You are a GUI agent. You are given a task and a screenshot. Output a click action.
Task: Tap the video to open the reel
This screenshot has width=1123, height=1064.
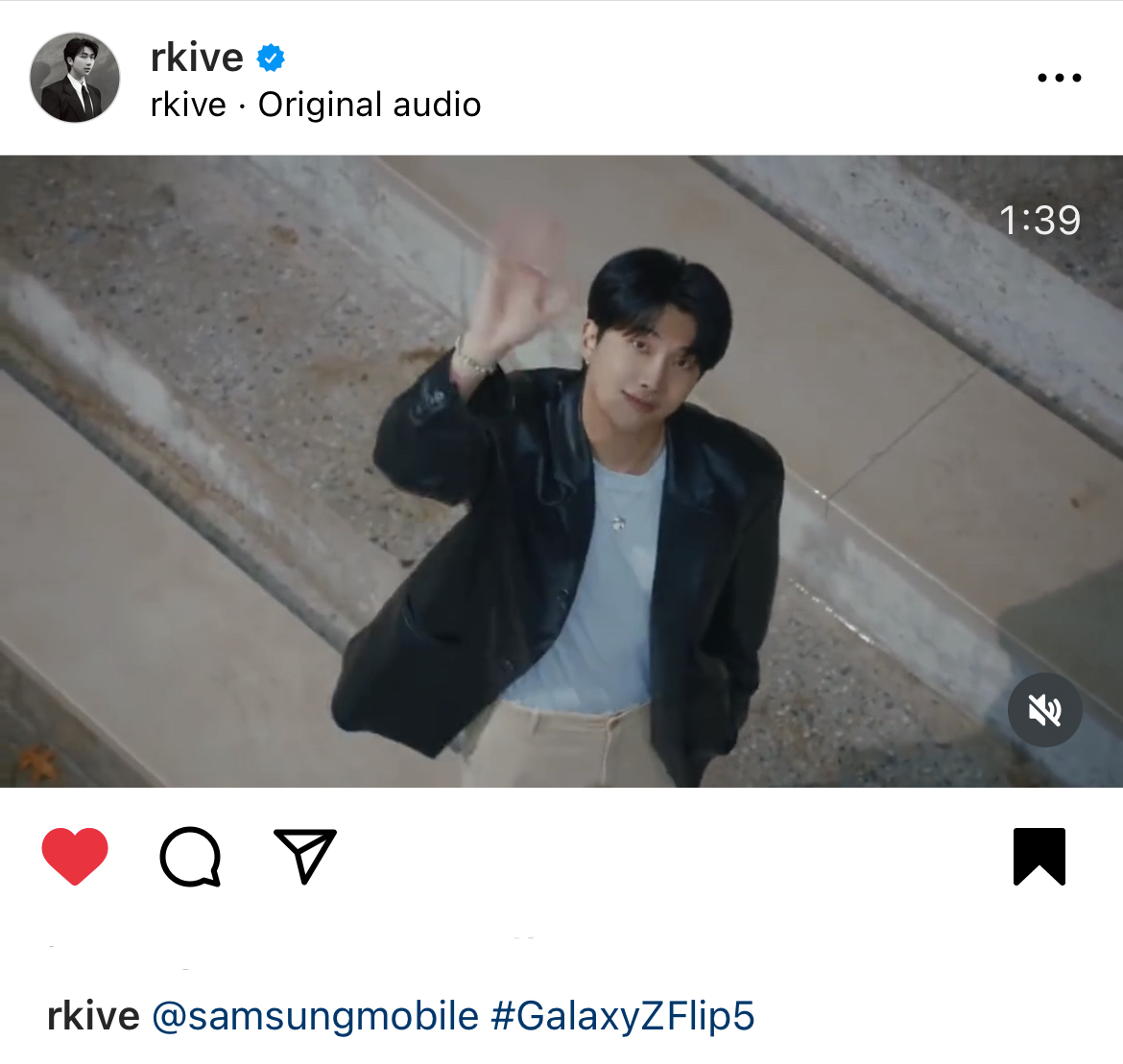pos(561,470)
